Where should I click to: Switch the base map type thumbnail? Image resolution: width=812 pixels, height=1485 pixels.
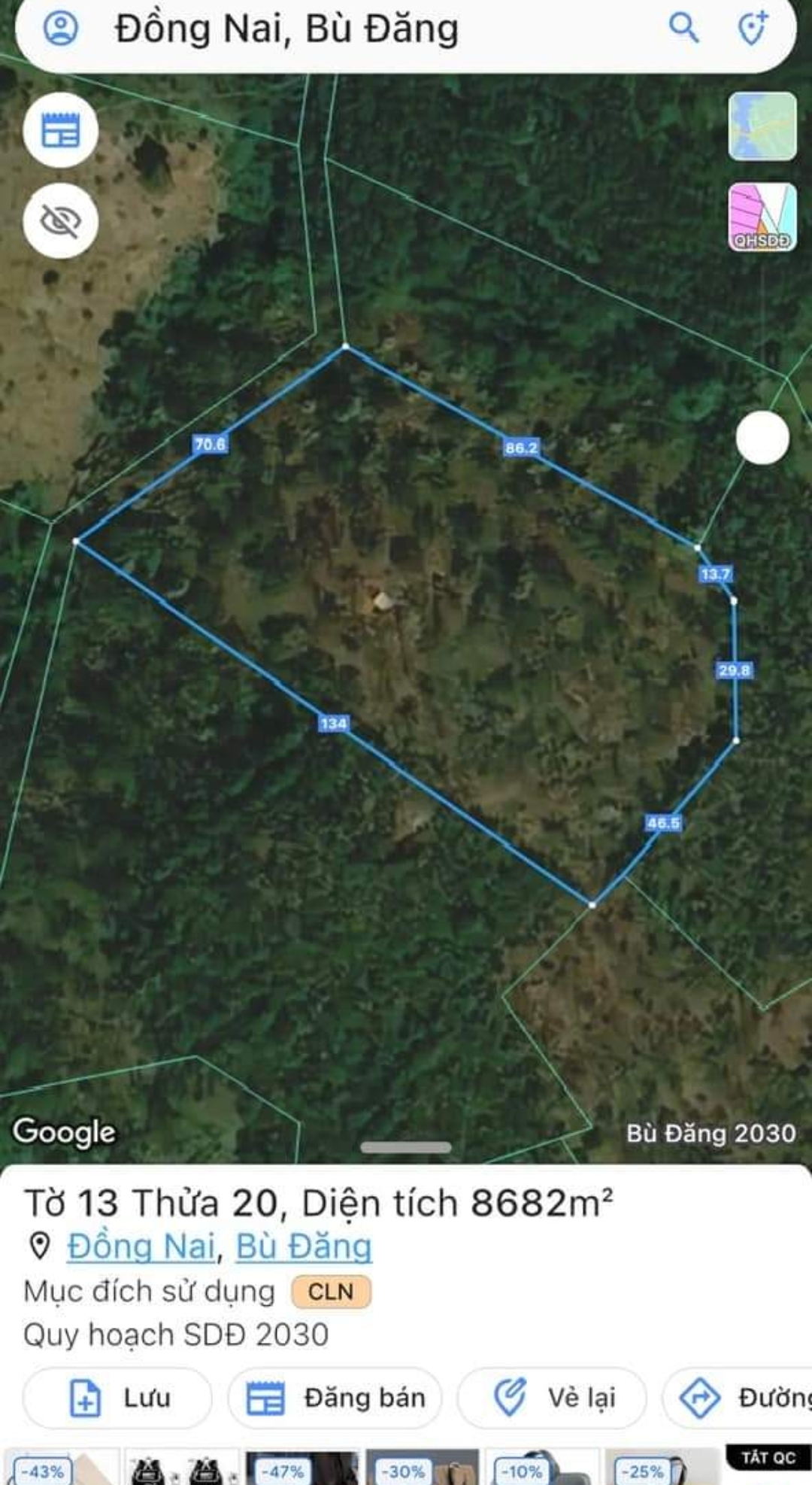click(x=762, y=126)
